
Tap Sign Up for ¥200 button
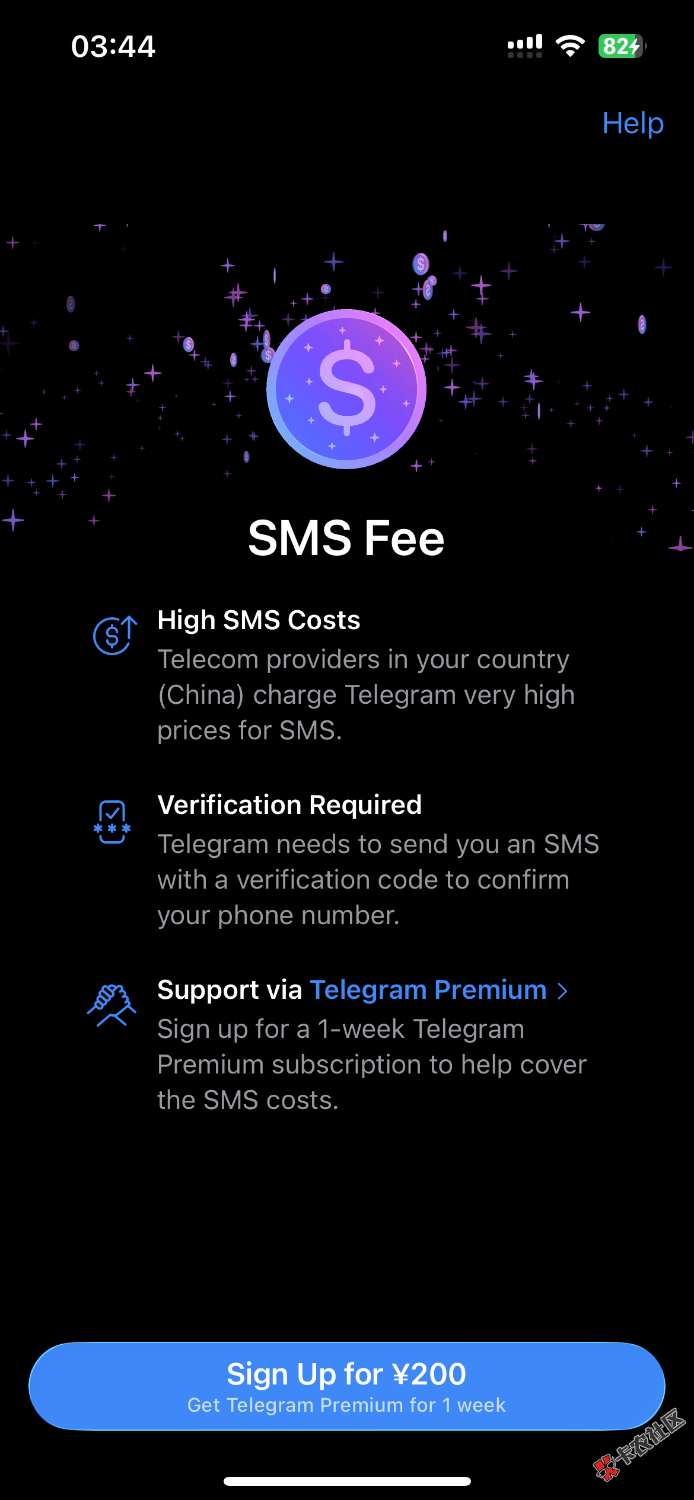(346, 1386)
